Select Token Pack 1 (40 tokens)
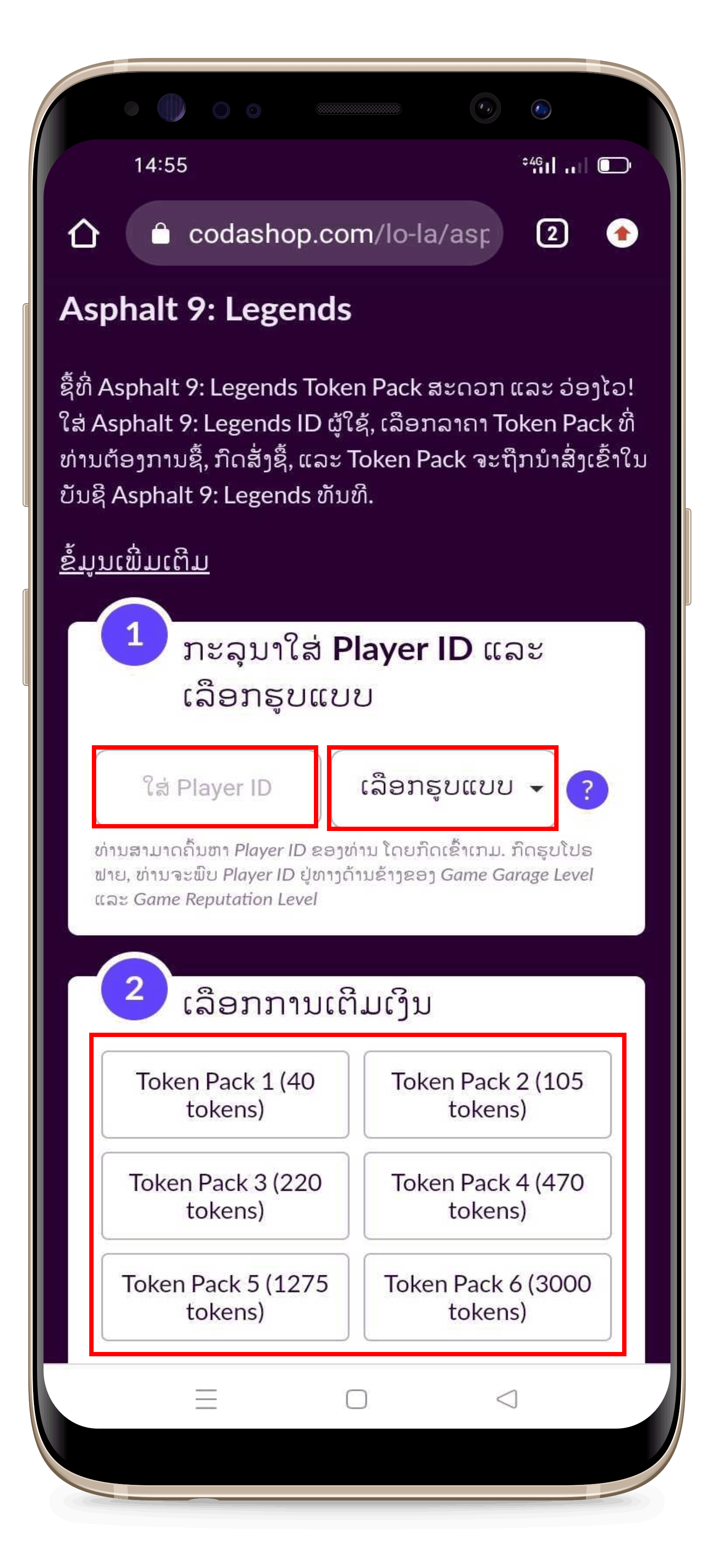This screenshot has height=1568, width=714. click(225, 1095)
